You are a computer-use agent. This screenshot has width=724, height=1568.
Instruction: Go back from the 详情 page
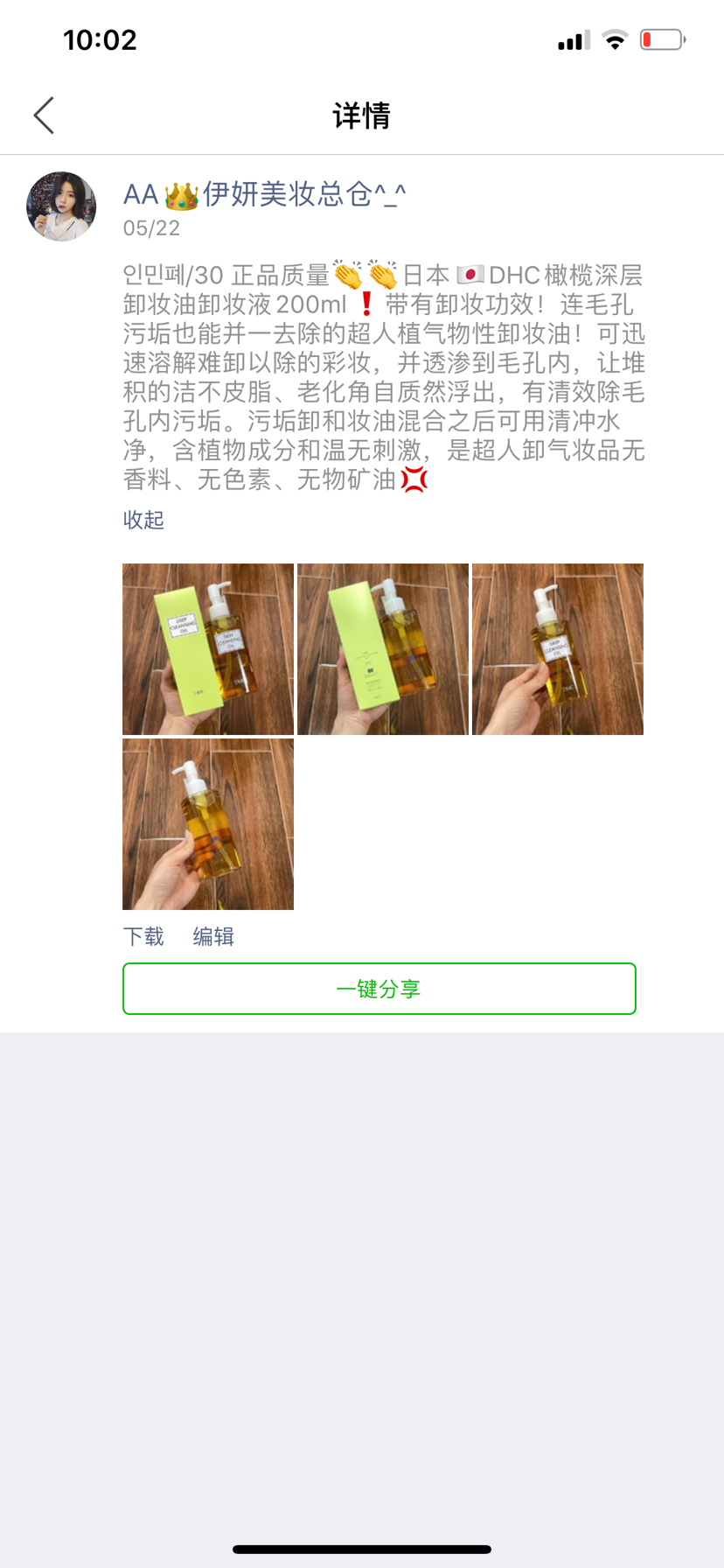pos(44,115)
